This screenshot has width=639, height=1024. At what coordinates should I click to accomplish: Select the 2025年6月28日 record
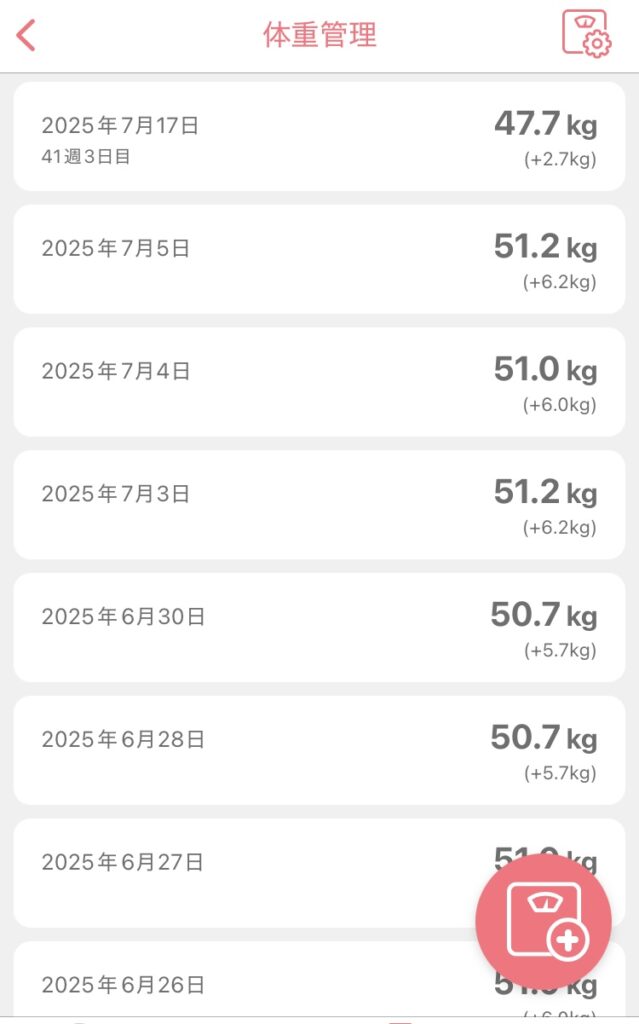point(319,750)
